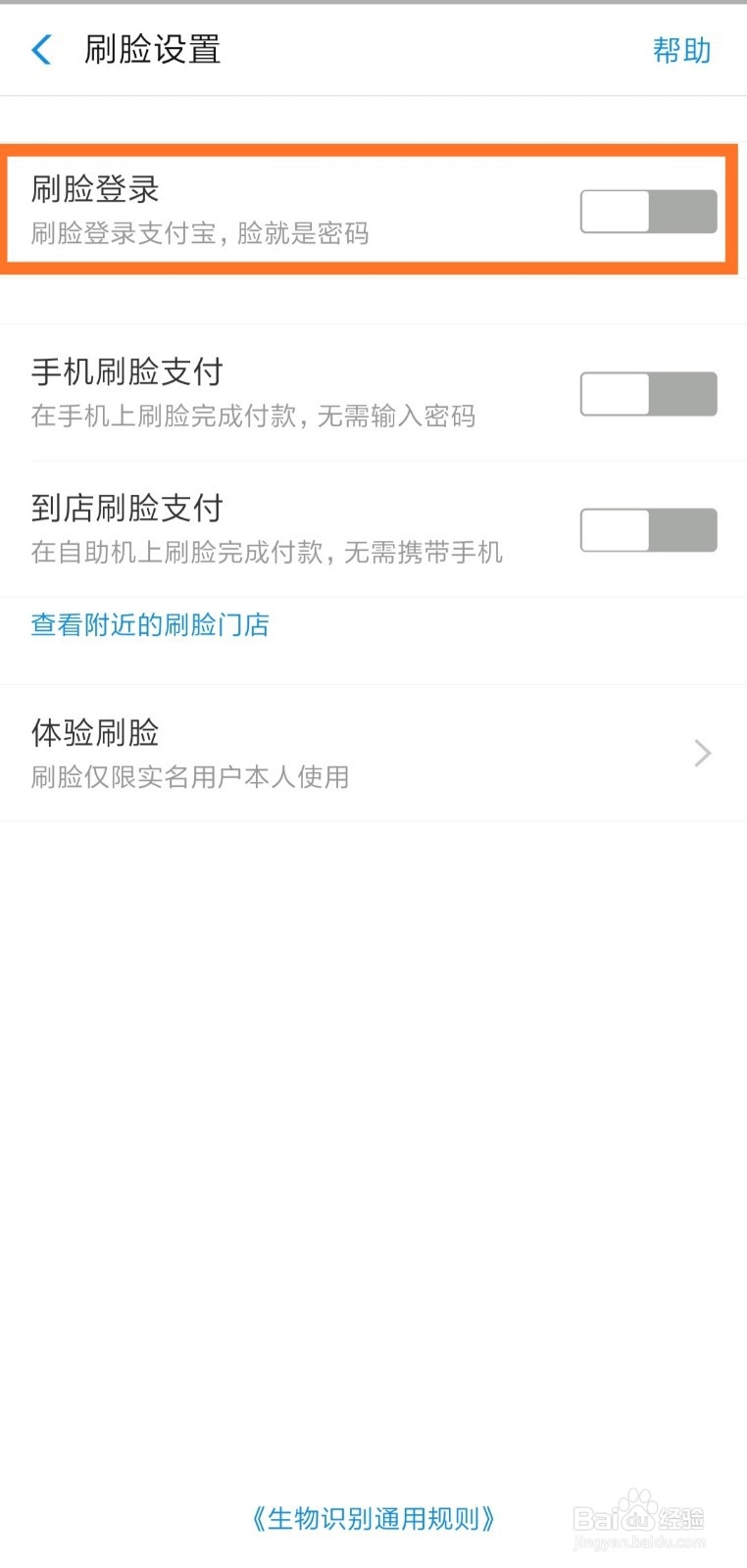Tap the disclosure arrow on 体验刷脸
Image resolution: width=747 pixels, height=1568 pixels.
click(x=701, y=753)
